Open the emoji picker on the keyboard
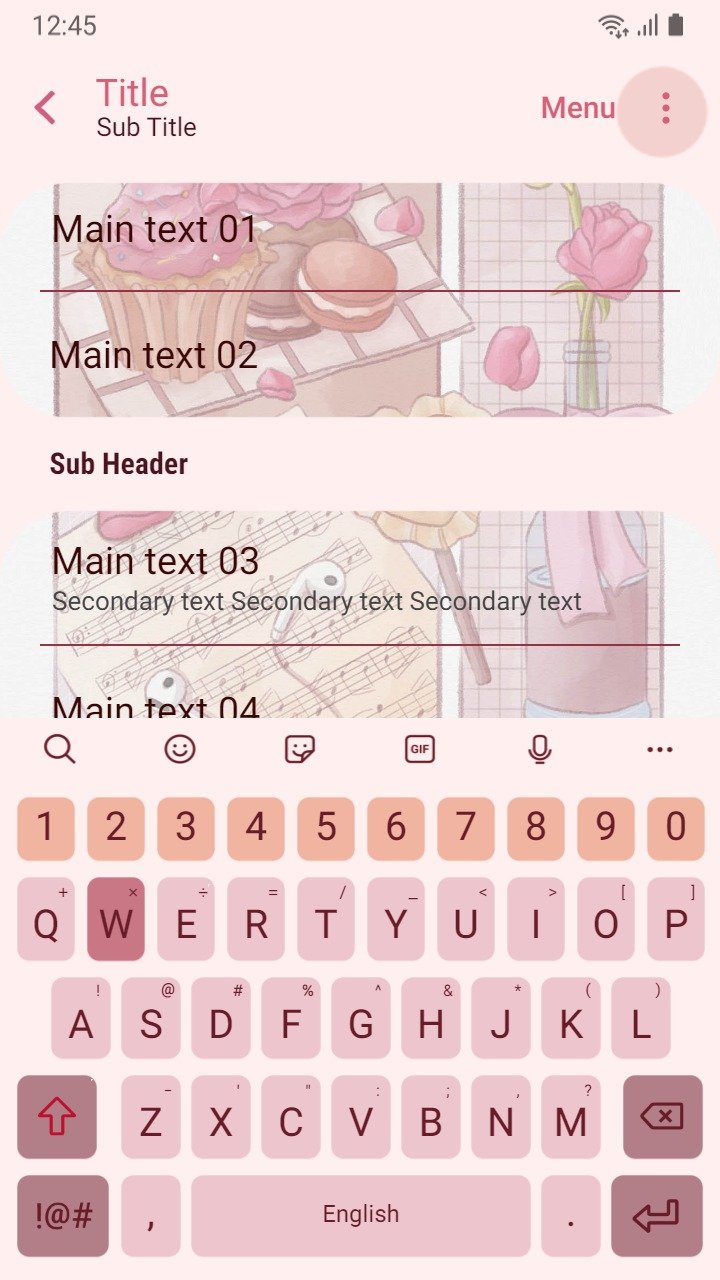This screenshot has width=720, height=1280. pos(180,748)
